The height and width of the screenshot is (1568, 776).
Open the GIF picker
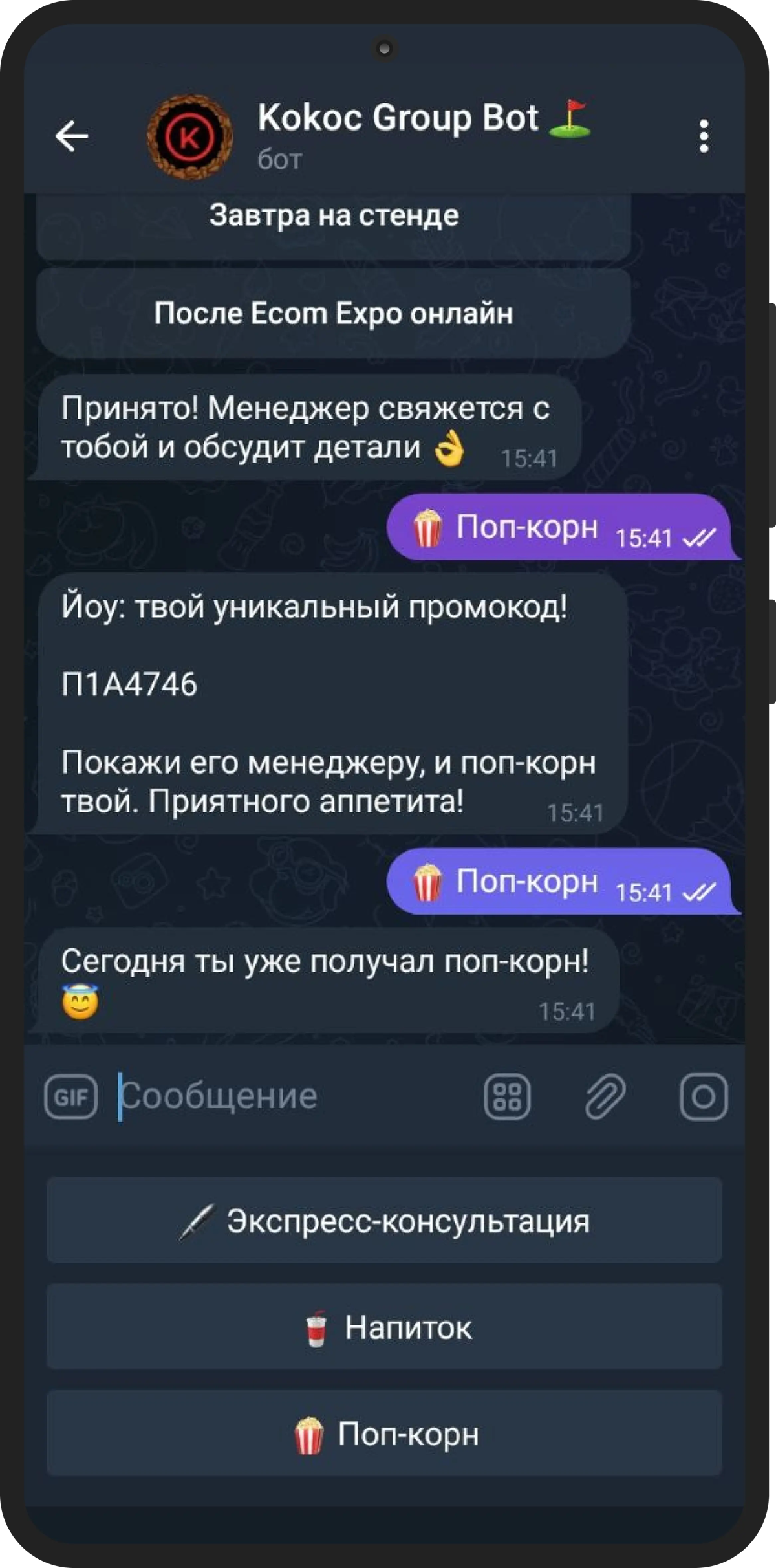[71, 1096]
